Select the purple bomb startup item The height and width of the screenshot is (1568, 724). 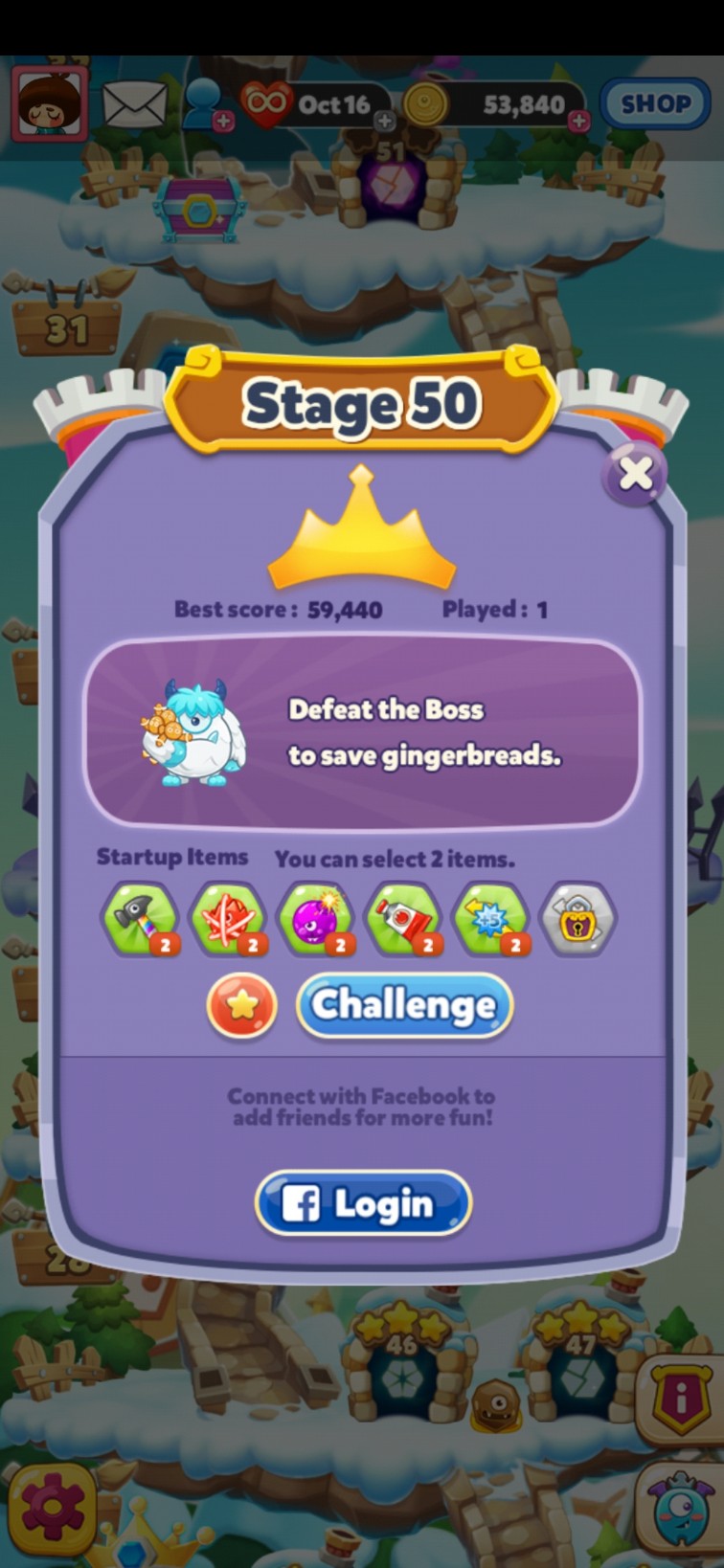click(x=315, y=919)
